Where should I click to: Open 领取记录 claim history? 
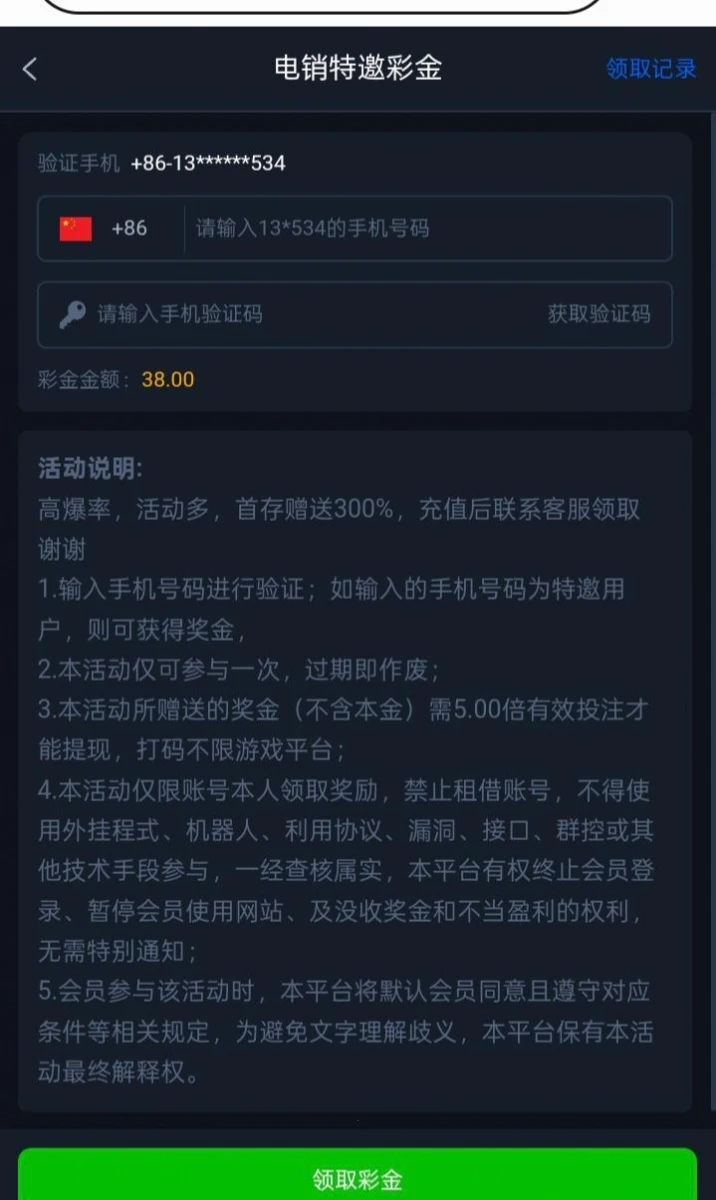tap(651, 69)
